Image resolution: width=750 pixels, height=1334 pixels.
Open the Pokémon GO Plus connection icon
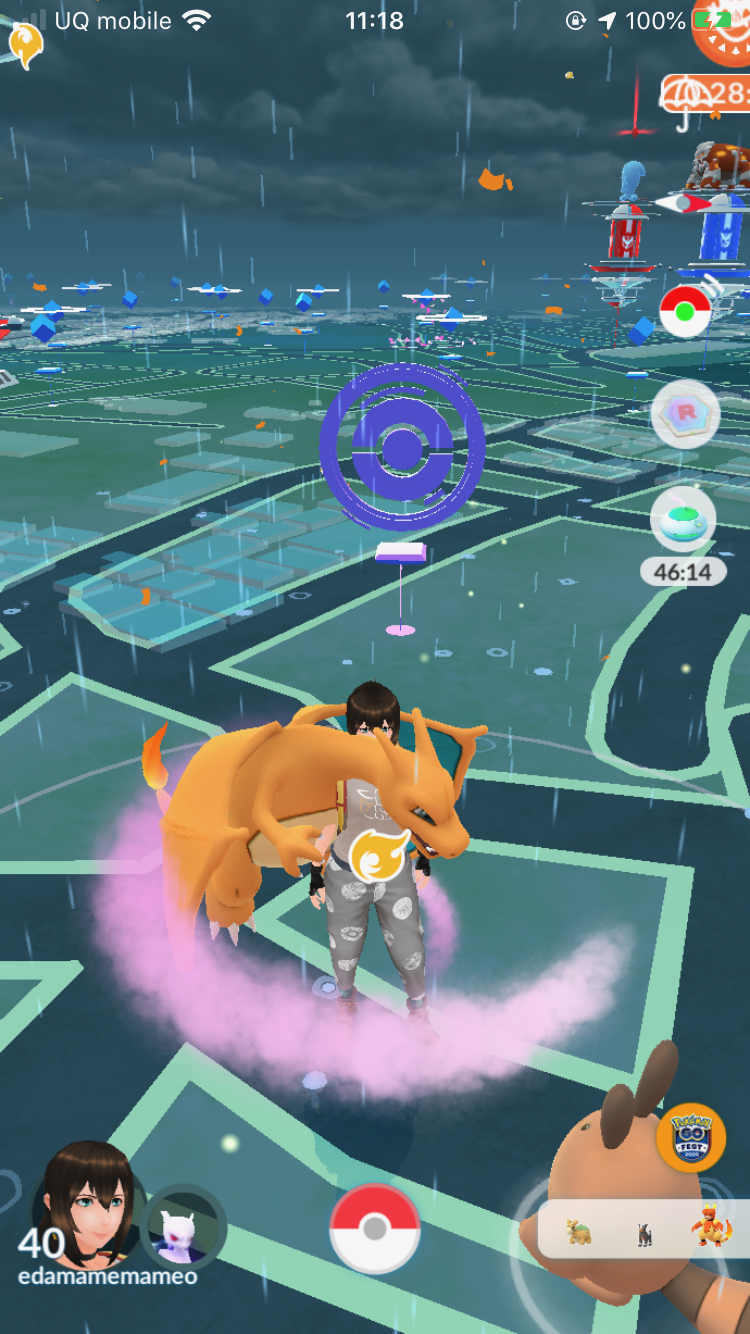[x=685, y=311]
